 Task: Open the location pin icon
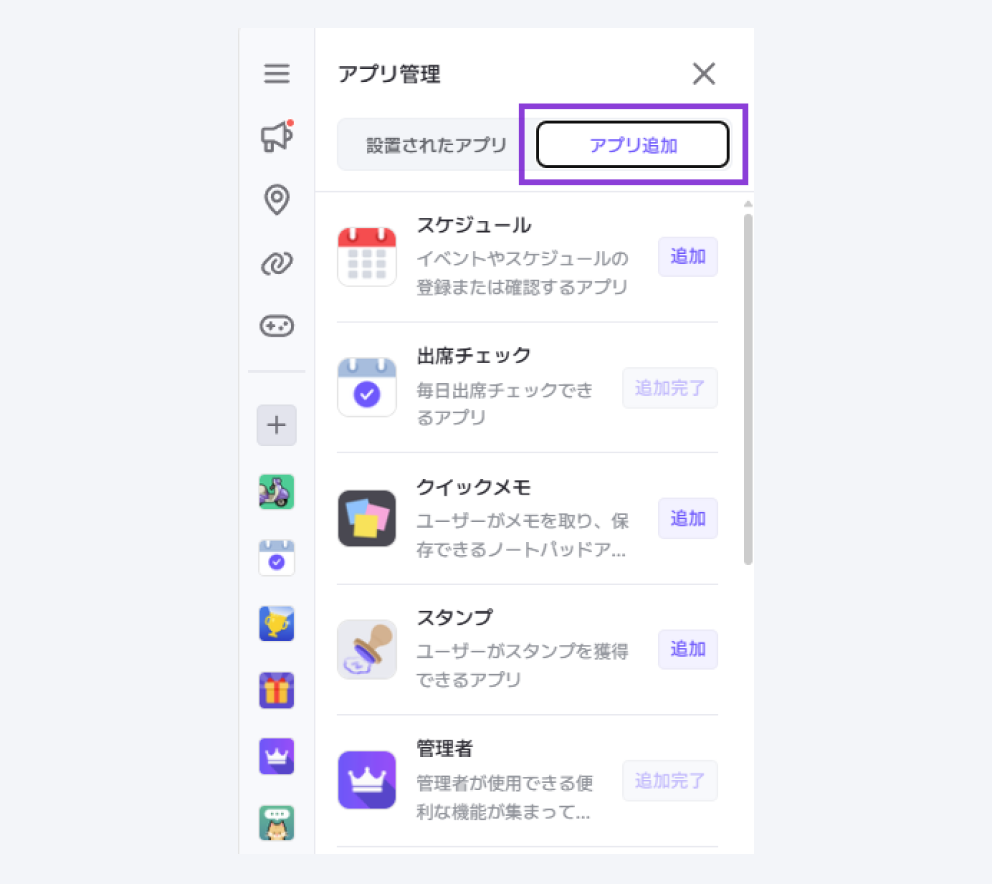[x=276, y=200]
